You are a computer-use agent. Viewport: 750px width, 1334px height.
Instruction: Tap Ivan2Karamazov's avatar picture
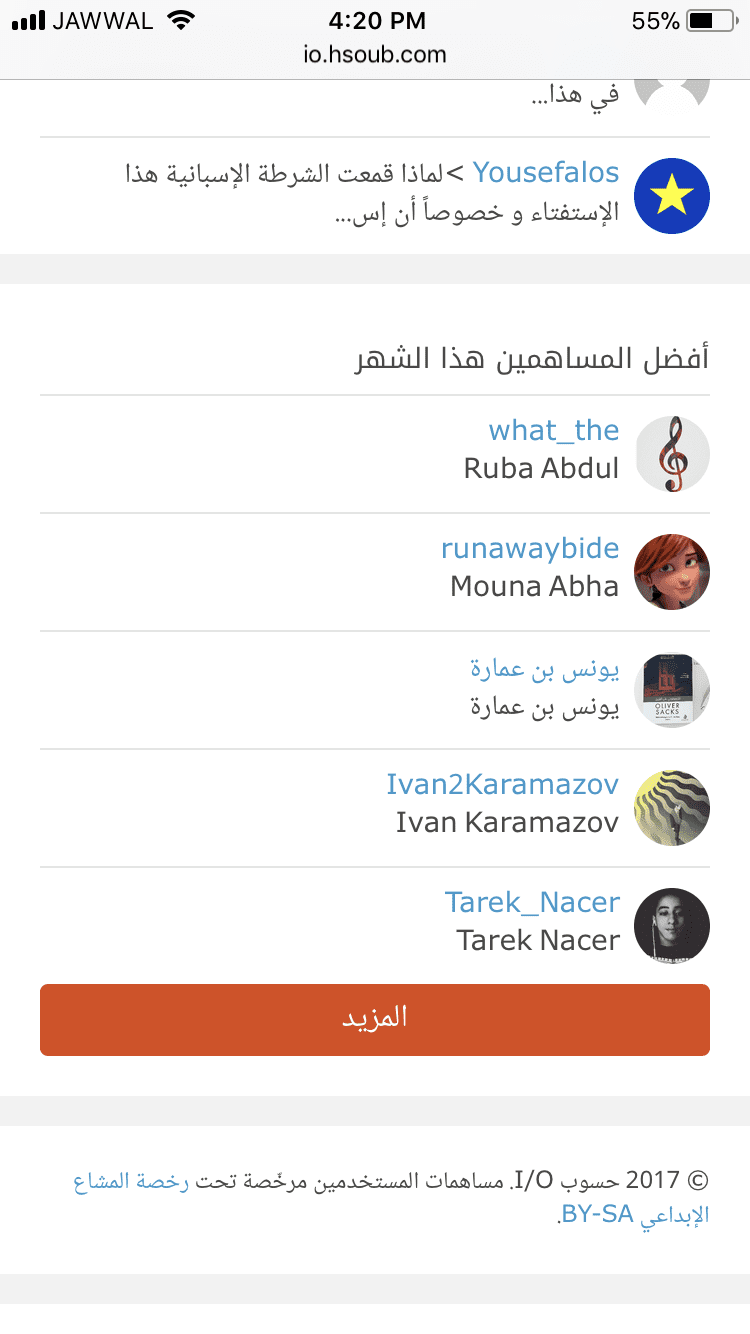pyautogui.click(x=672, y=807)
